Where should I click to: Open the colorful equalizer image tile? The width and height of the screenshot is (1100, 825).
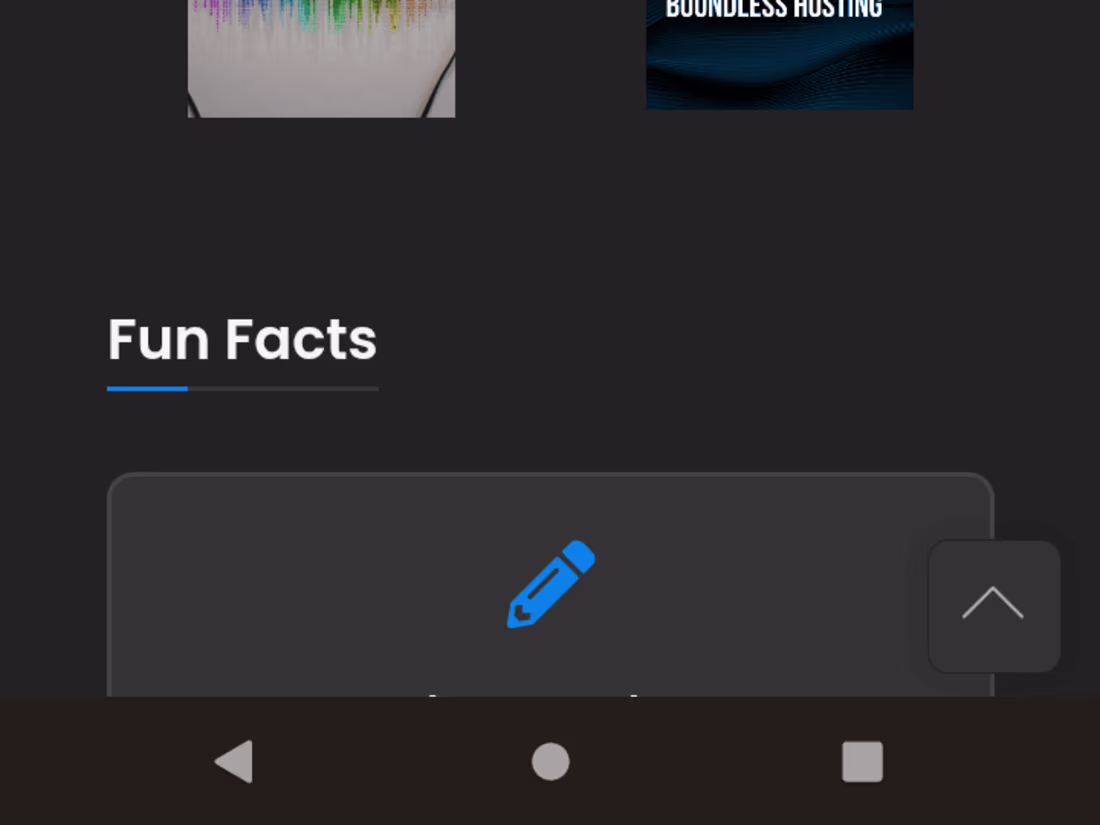tap(321, 58)
